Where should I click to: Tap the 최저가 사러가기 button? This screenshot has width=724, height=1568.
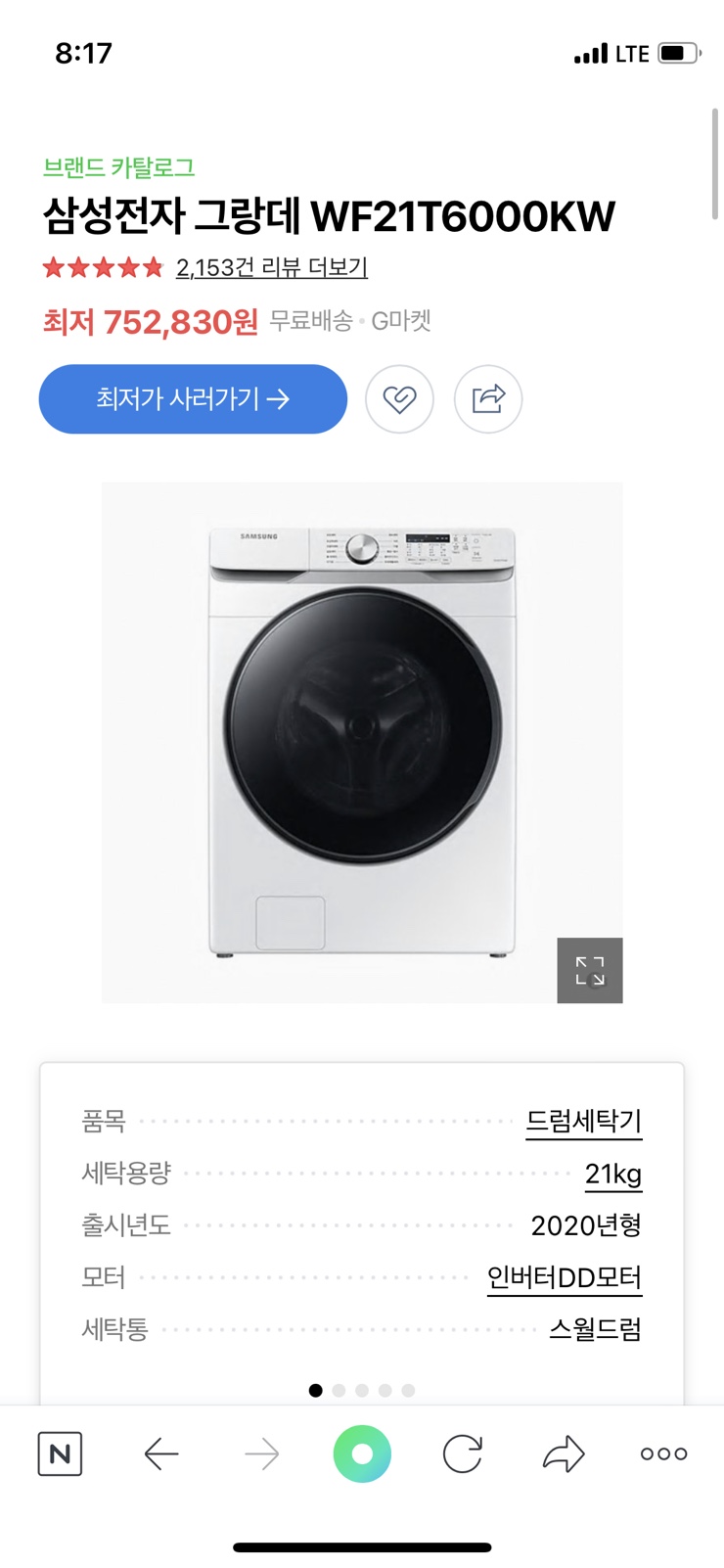(x=193, y=398)
